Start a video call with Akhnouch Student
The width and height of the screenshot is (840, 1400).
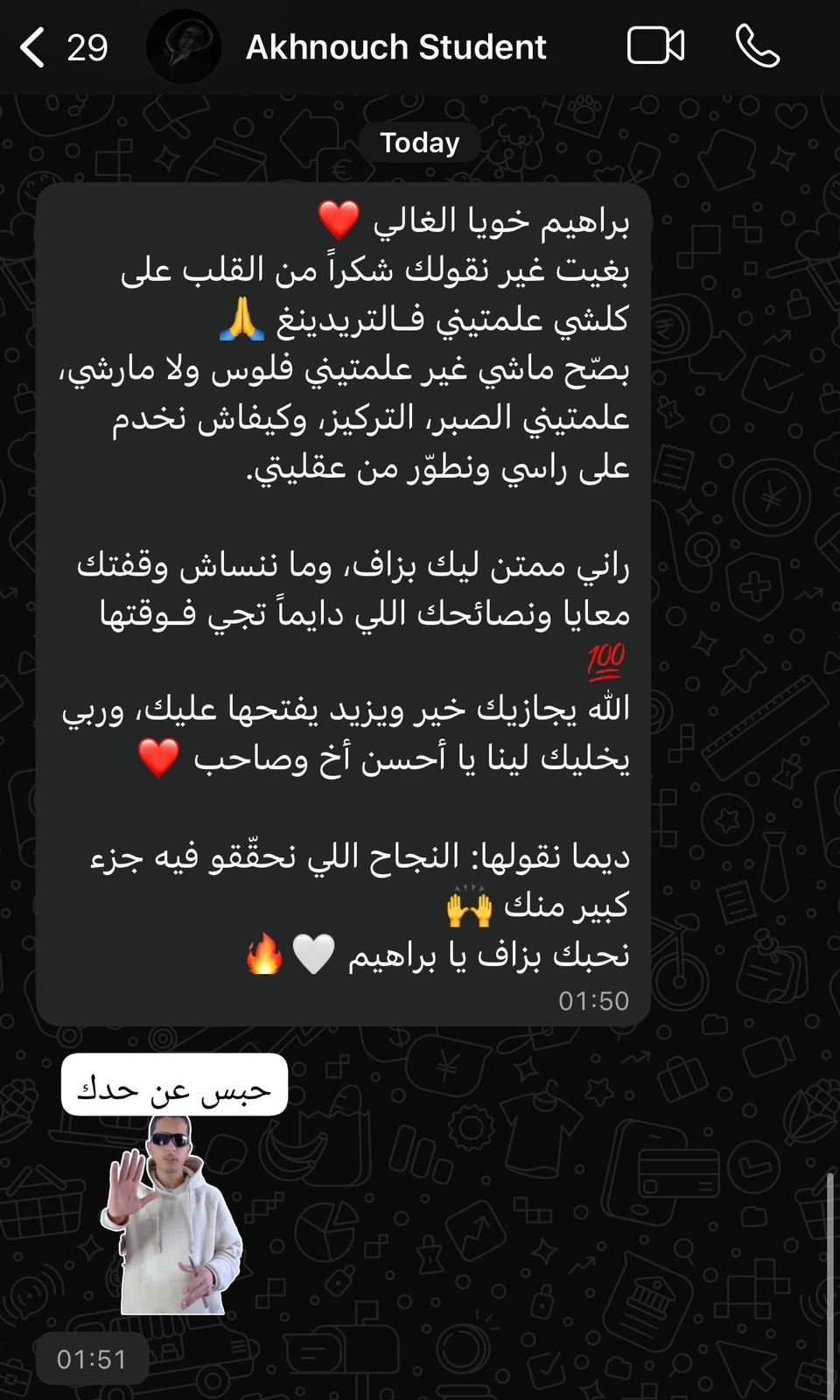[x=655, y=46]
